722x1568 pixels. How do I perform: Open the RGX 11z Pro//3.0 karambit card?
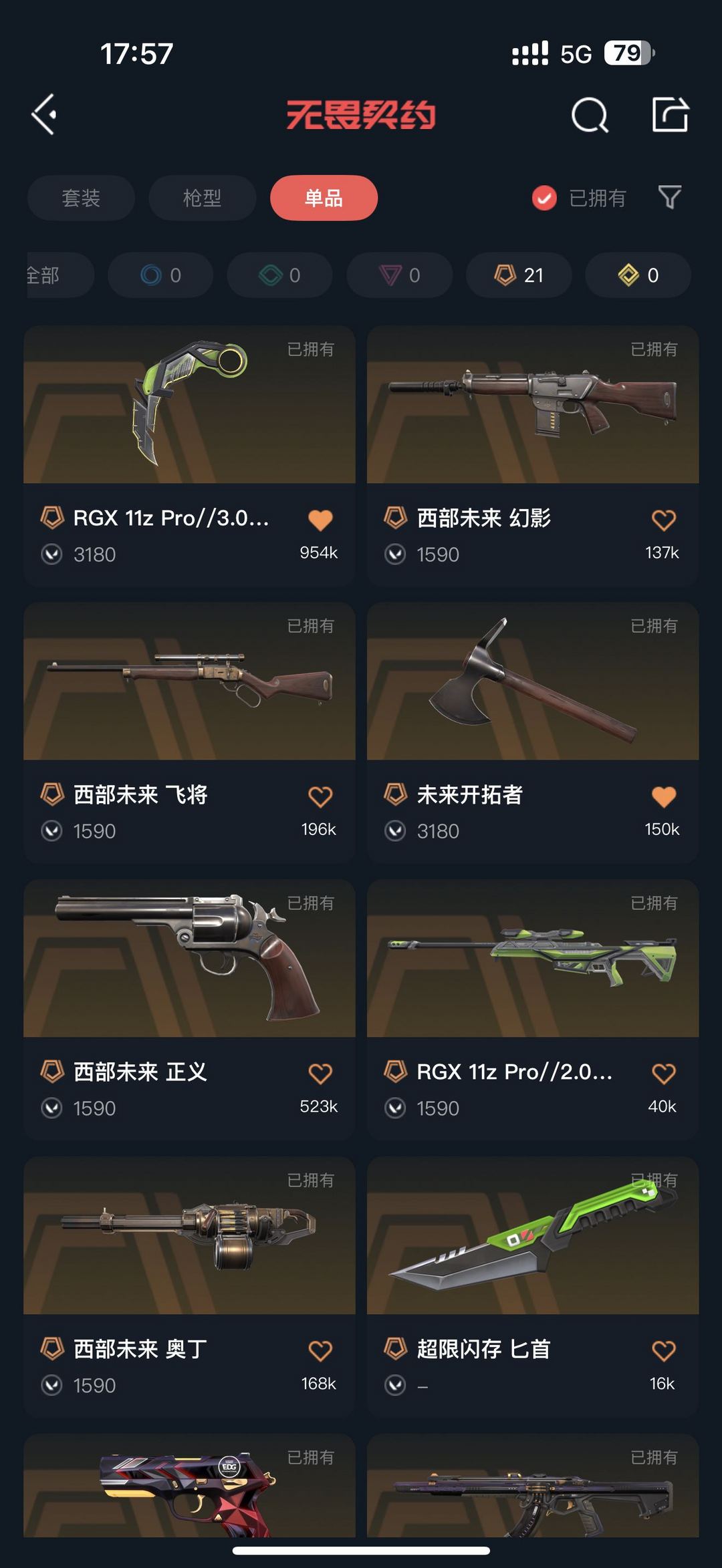point(189,456)
